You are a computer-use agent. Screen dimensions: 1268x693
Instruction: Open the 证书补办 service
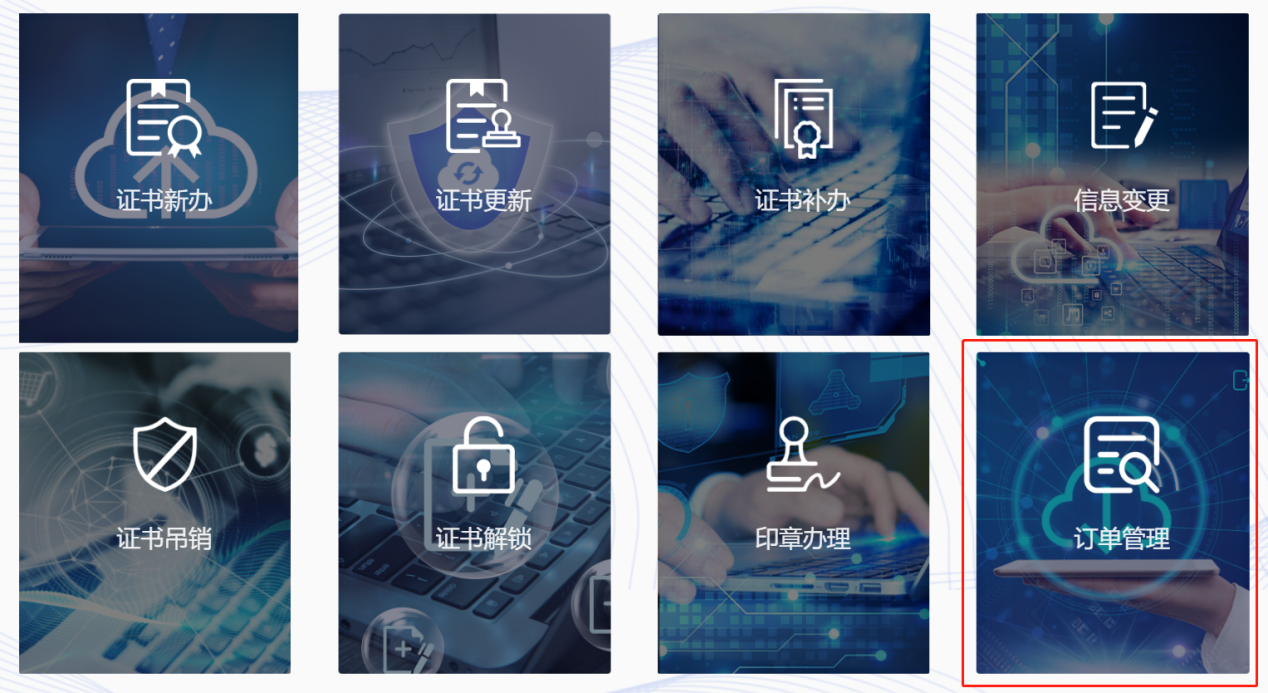click(793, 174)
